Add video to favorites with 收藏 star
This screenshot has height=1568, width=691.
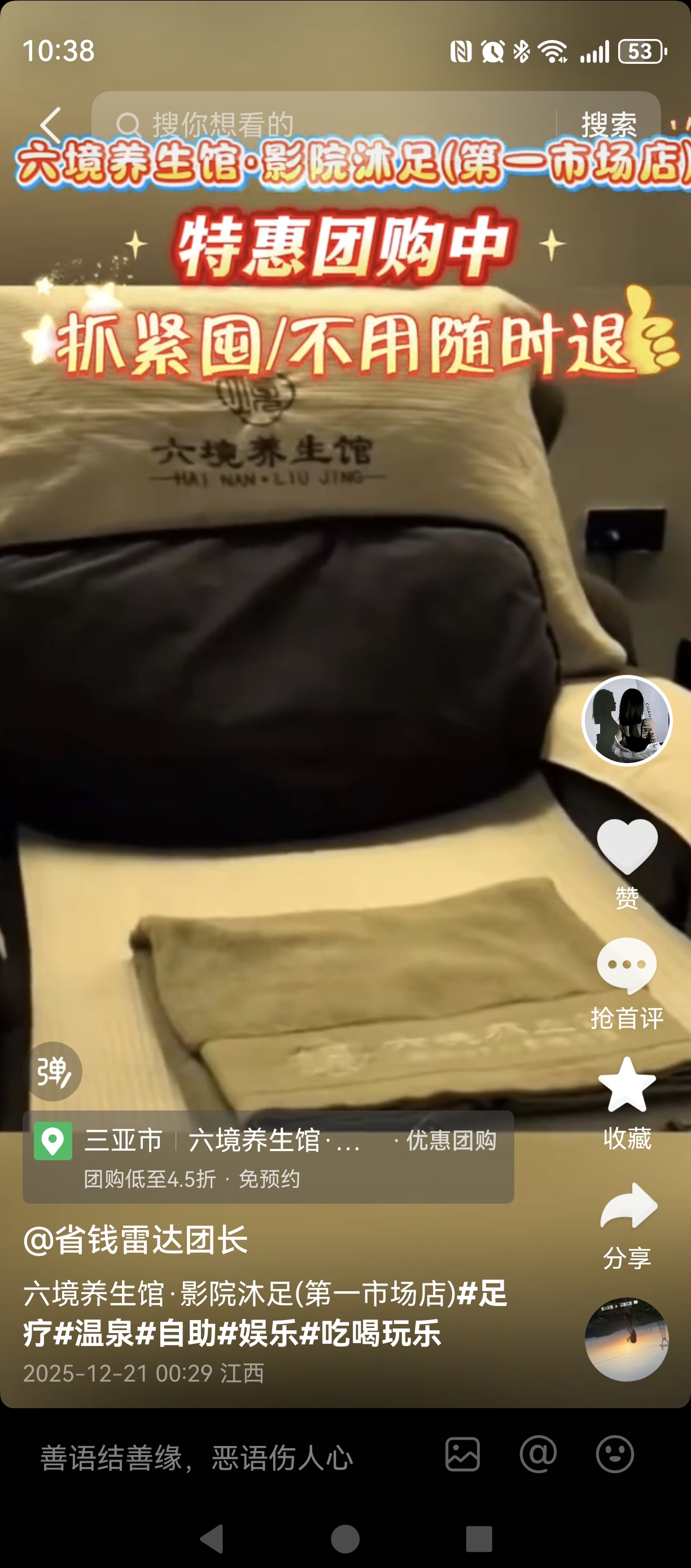pos(627,1087)
